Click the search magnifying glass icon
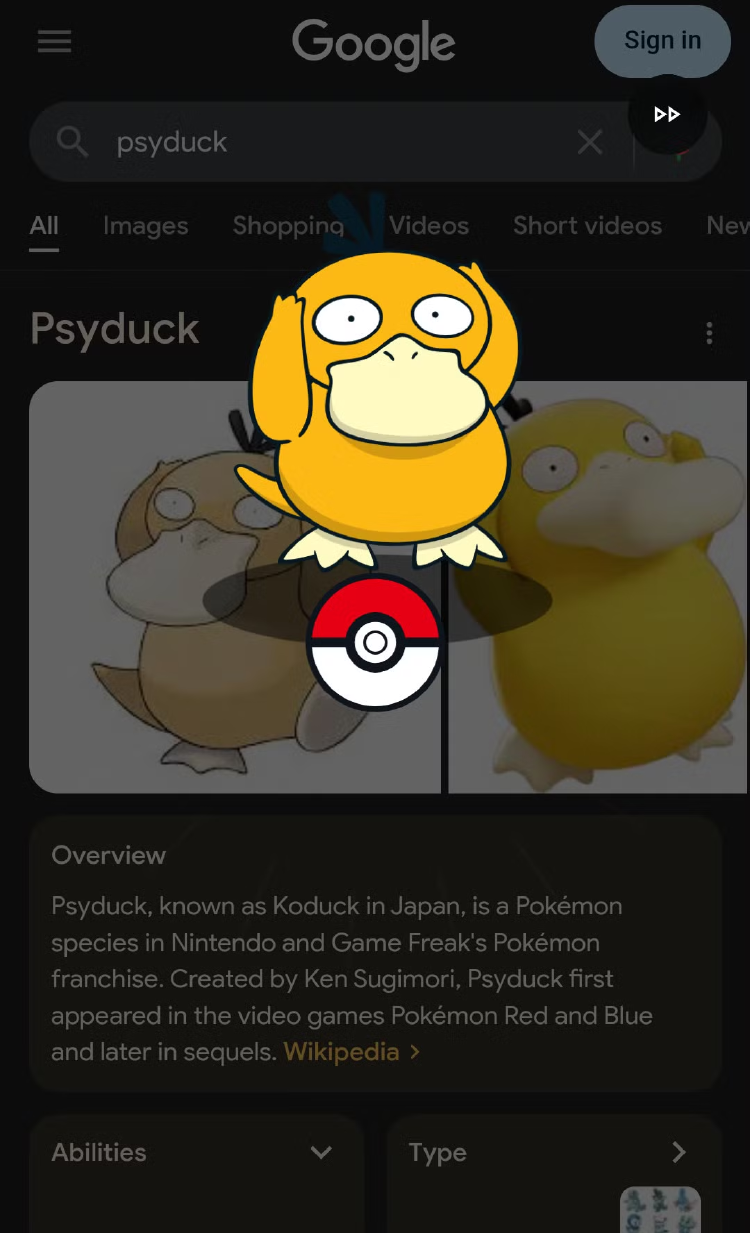 click(x=70, y=141)
